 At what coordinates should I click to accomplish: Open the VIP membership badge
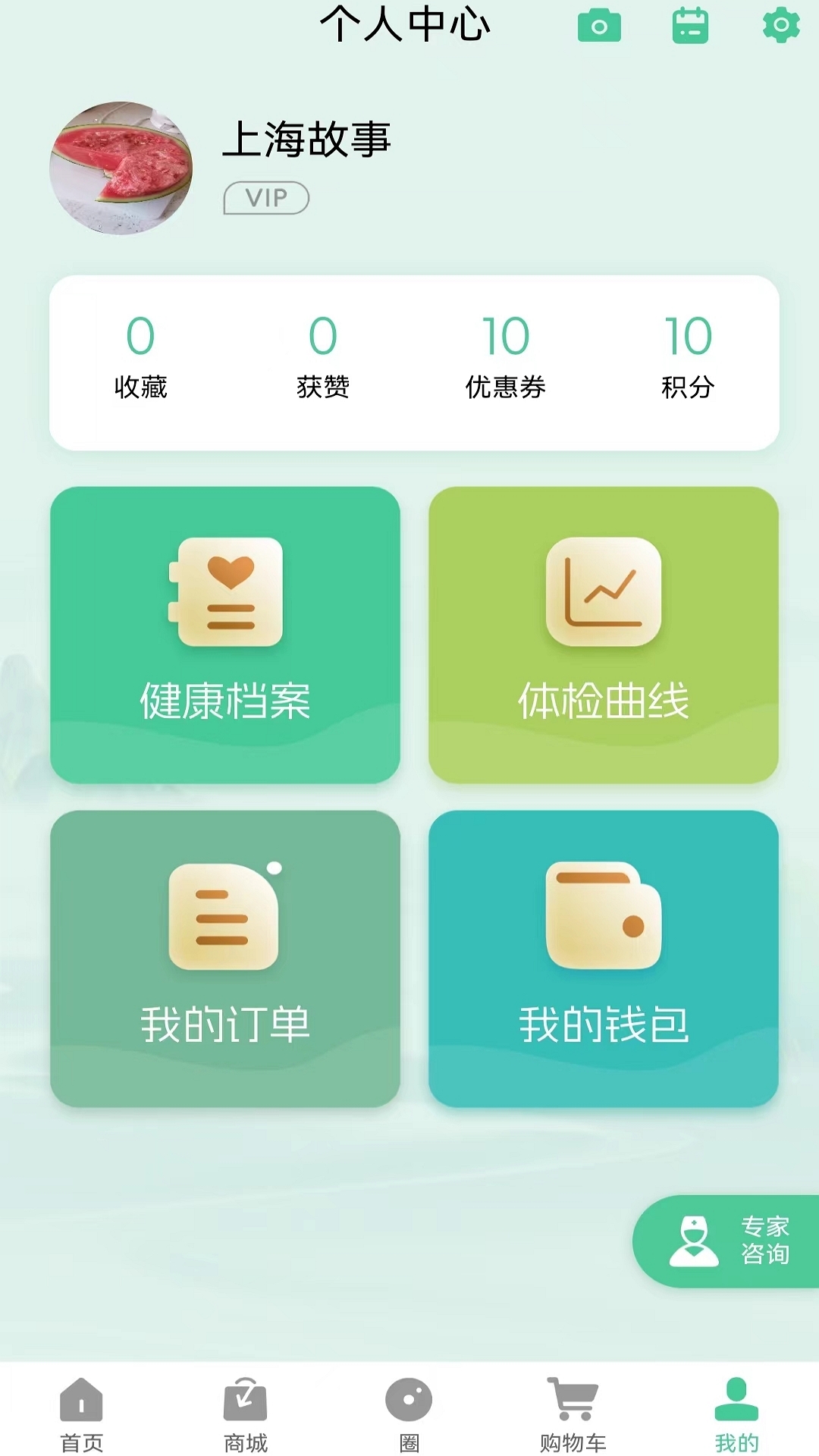pyautogui.click(x=265, y=198)
